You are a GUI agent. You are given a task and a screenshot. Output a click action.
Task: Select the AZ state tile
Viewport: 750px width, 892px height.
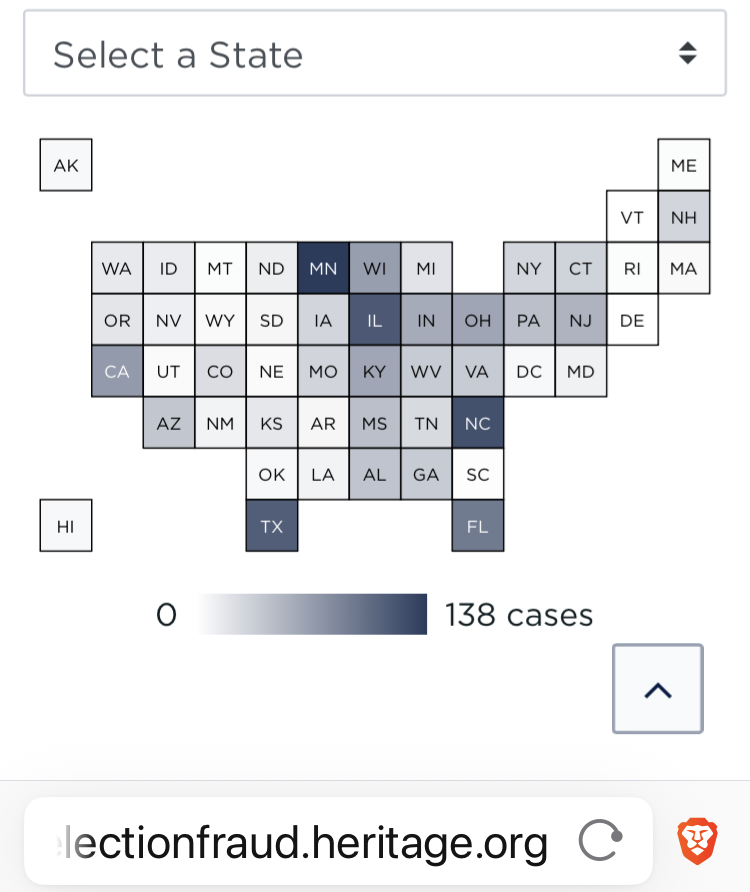(168, 423)
